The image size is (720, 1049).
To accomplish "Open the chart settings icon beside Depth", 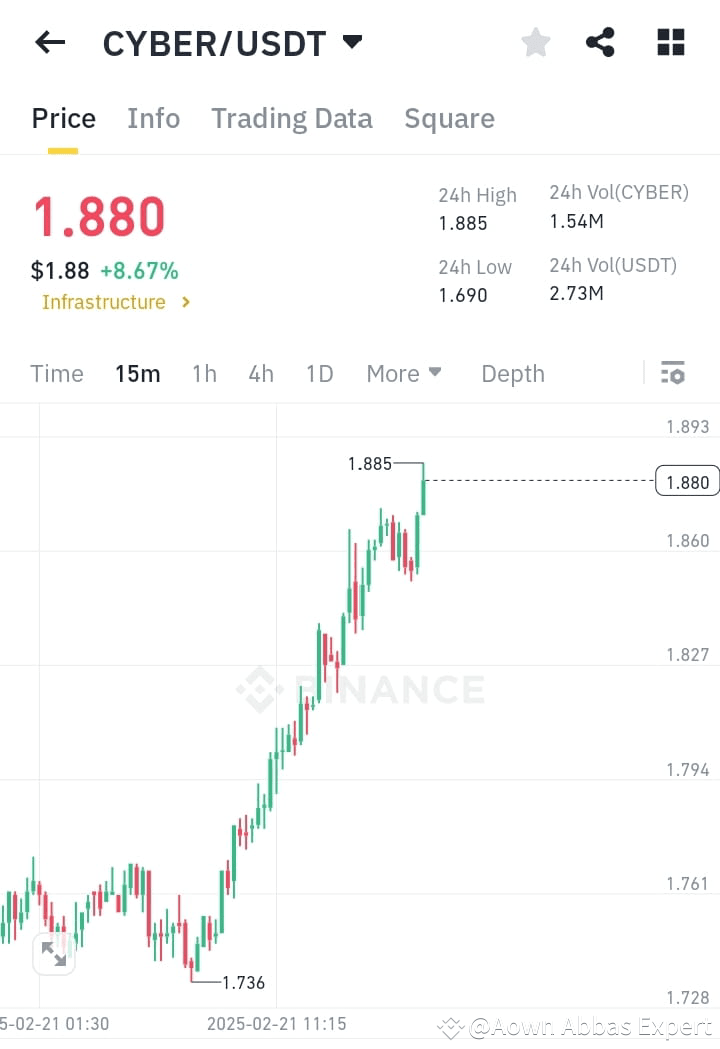I will (x=673, y=373).
